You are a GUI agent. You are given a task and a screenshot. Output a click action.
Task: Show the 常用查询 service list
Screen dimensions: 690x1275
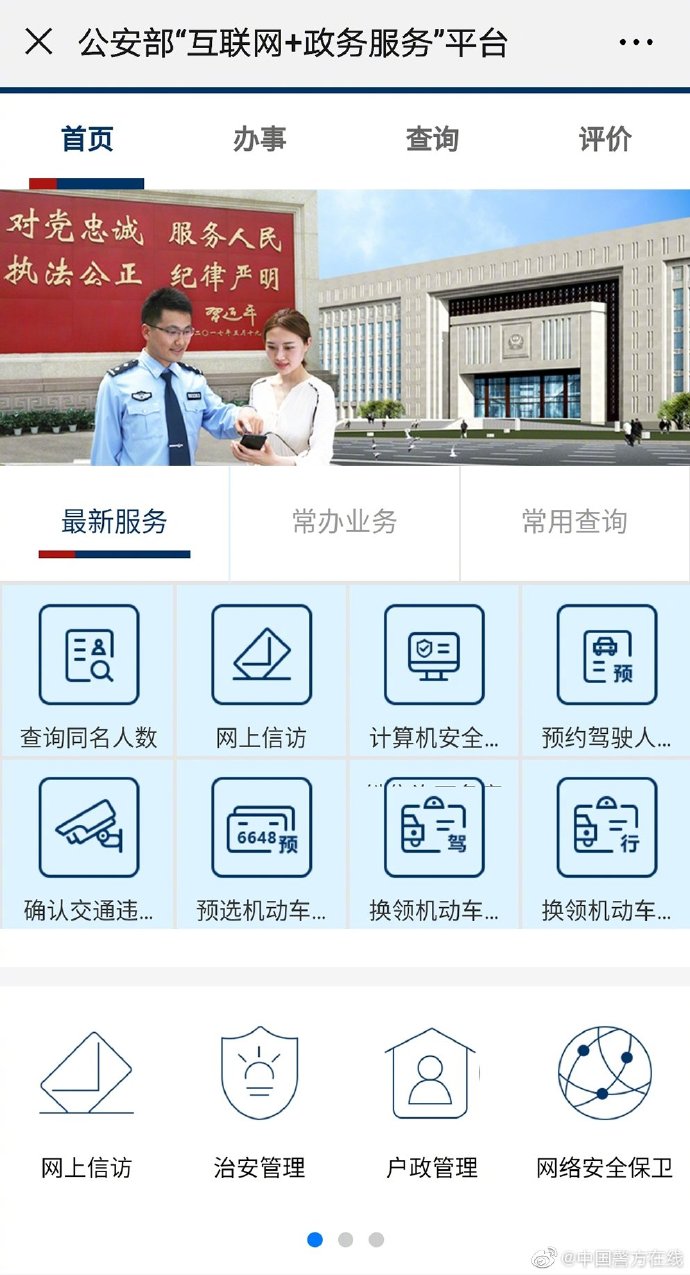point(574,522)
